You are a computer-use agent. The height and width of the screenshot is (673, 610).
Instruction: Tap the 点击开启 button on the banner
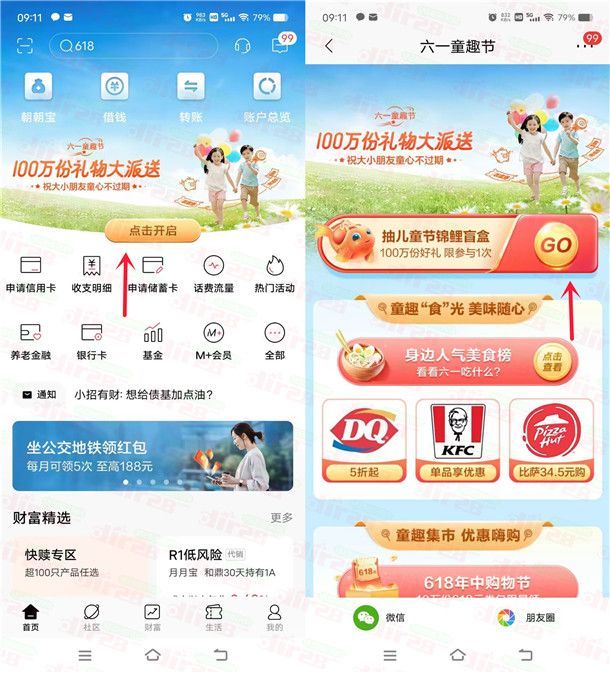(152, 231)
